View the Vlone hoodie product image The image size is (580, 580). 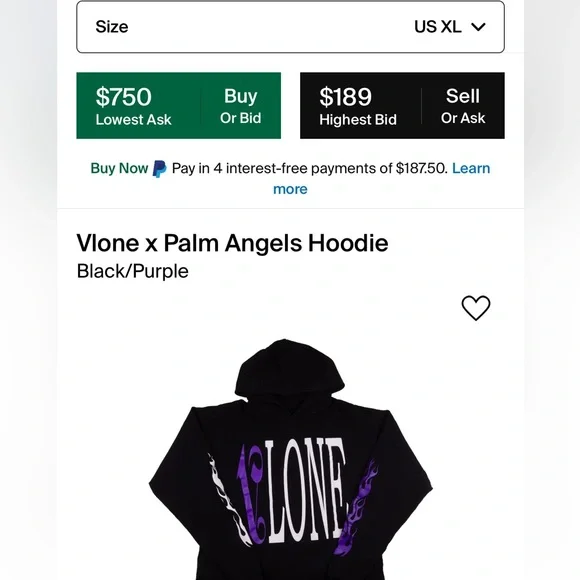[291, 459]
